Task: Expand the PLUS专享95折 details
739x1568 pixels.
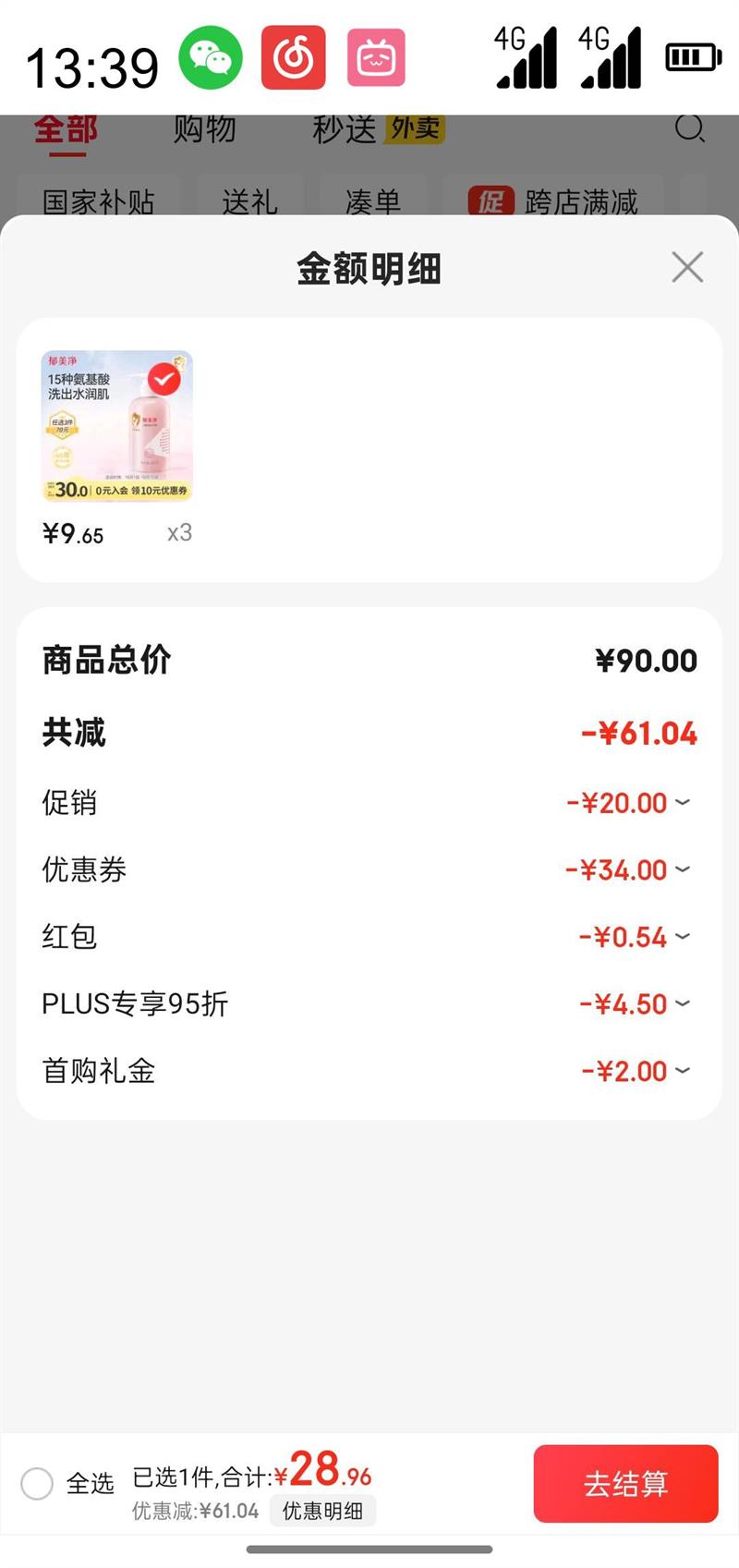Action: tap(683, 1003)
